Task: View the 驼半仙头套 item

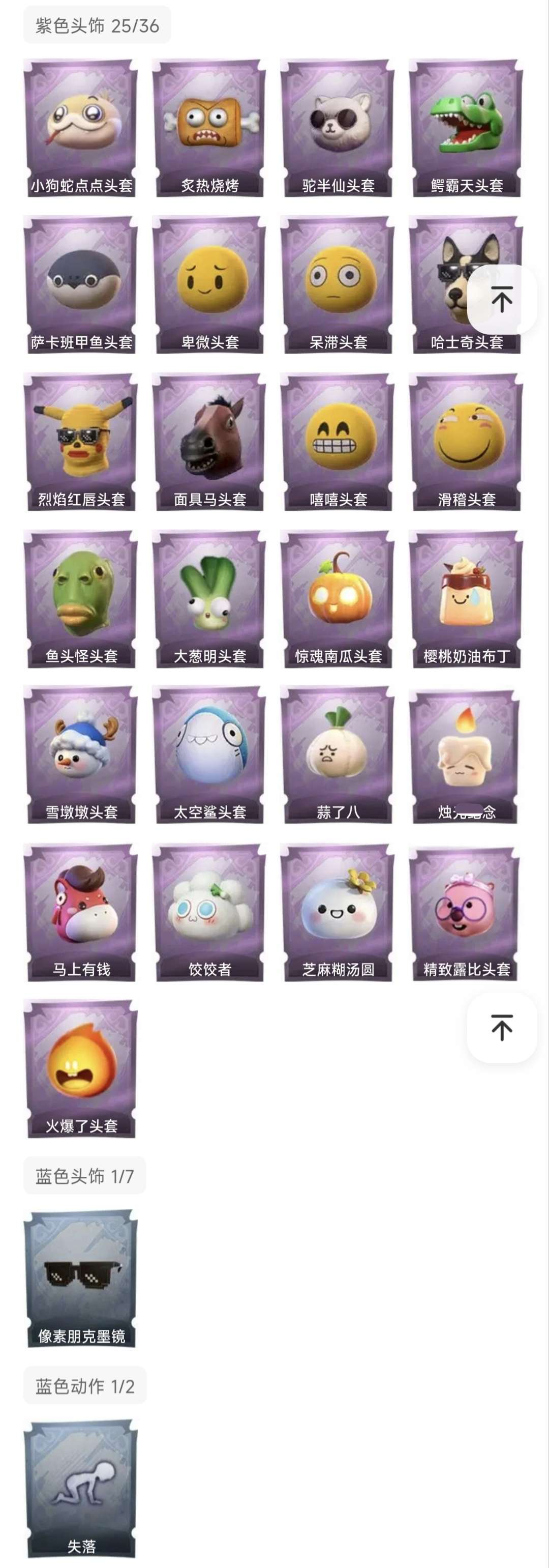Action: point(338,128)
